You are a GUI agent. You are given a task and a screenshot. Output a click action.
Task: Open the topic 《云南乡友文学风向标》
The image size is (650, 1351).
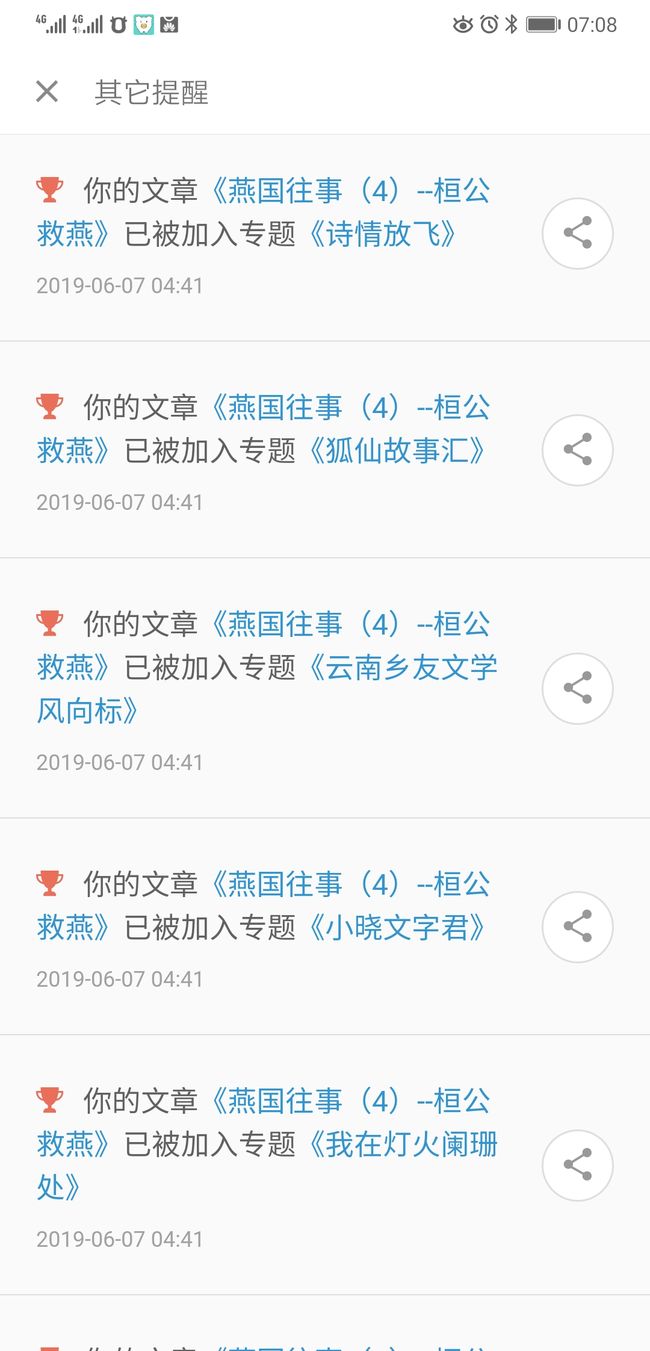[268, 689]
